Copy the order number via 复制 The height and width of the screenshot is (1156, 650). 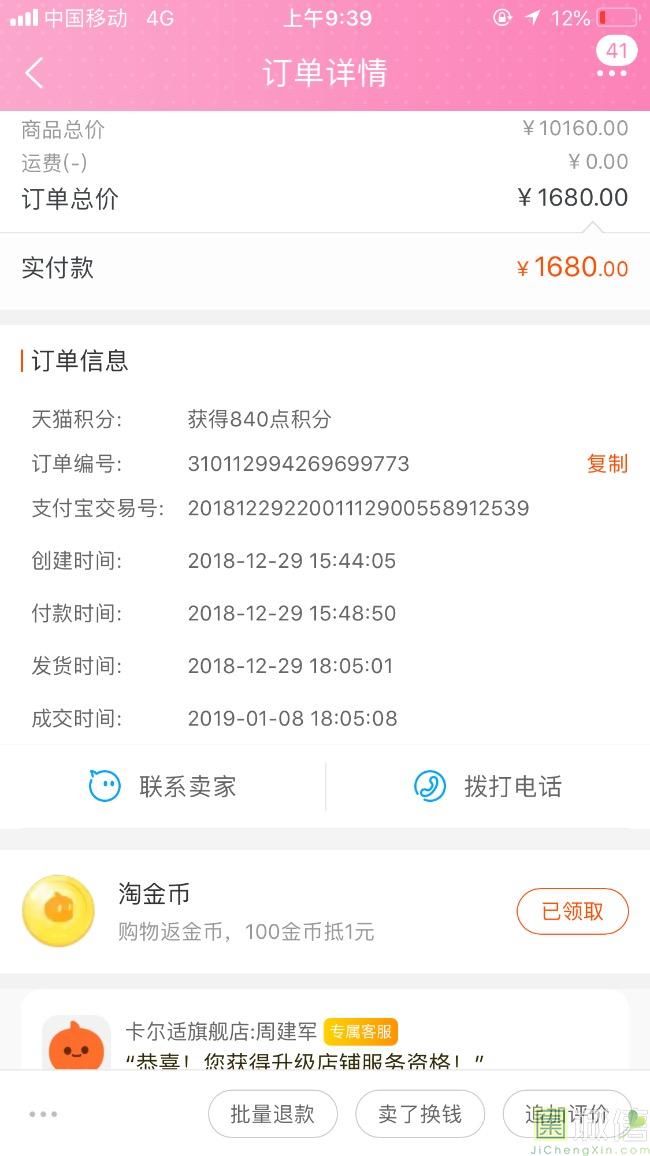(x=607, y=464)
